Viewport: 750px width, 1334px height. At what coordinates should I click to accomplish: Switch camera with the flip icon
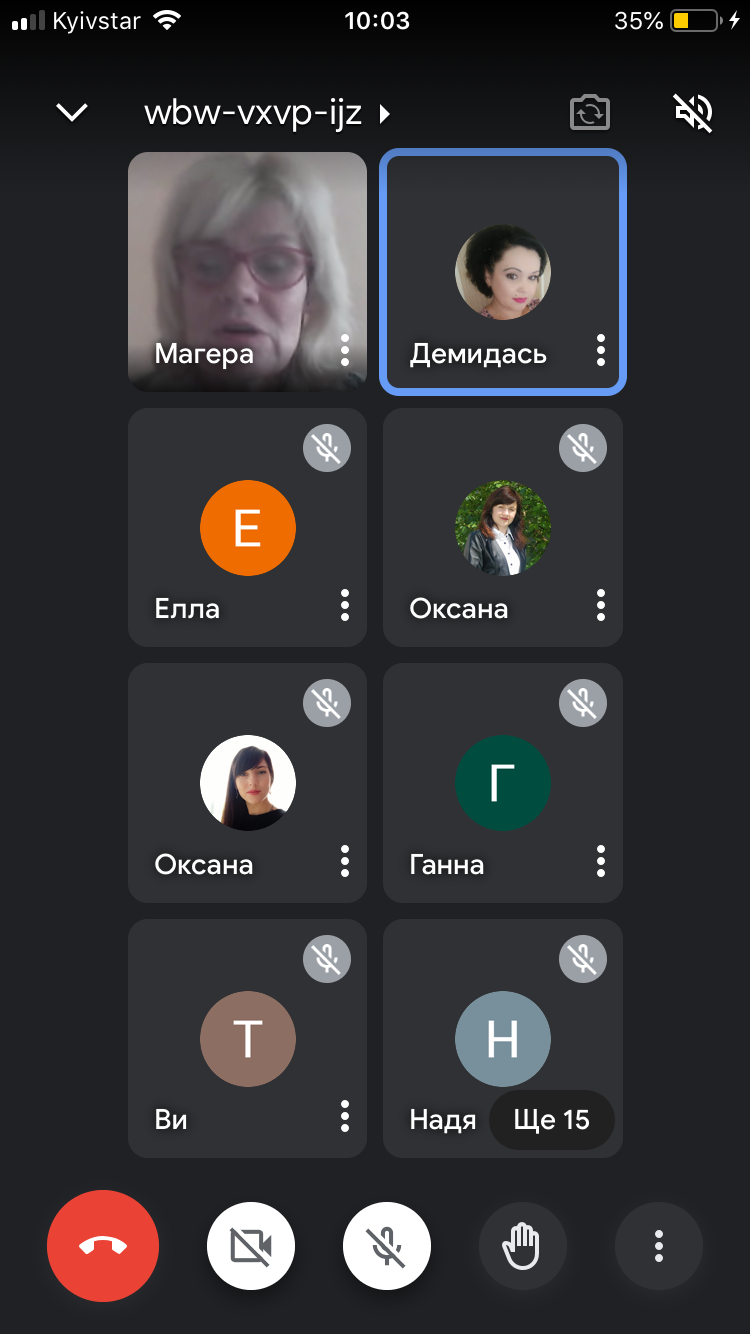[590, 113]
